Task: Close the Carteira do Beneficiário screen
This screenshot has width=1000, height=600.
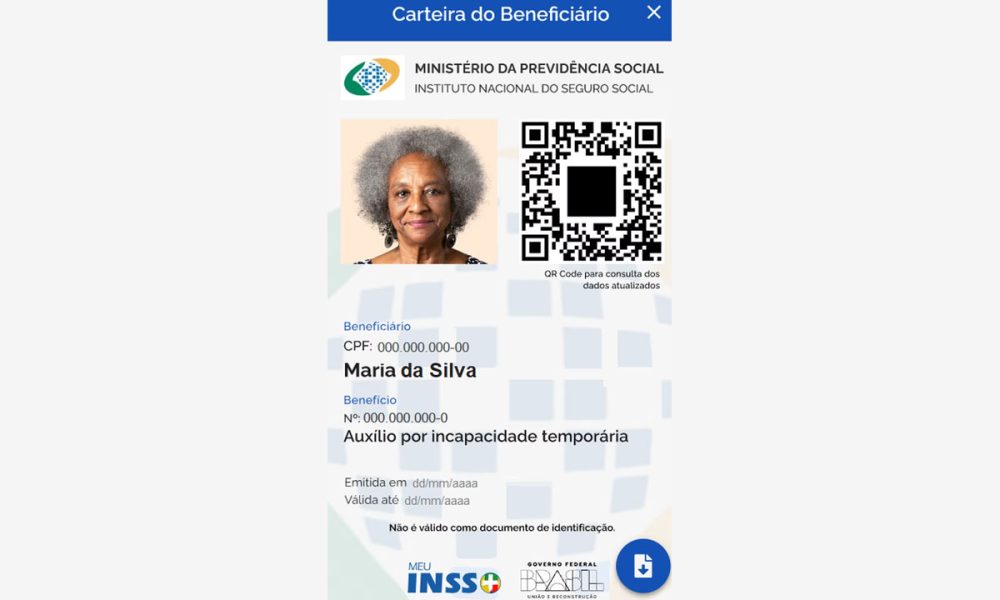Action: point(654,13)
